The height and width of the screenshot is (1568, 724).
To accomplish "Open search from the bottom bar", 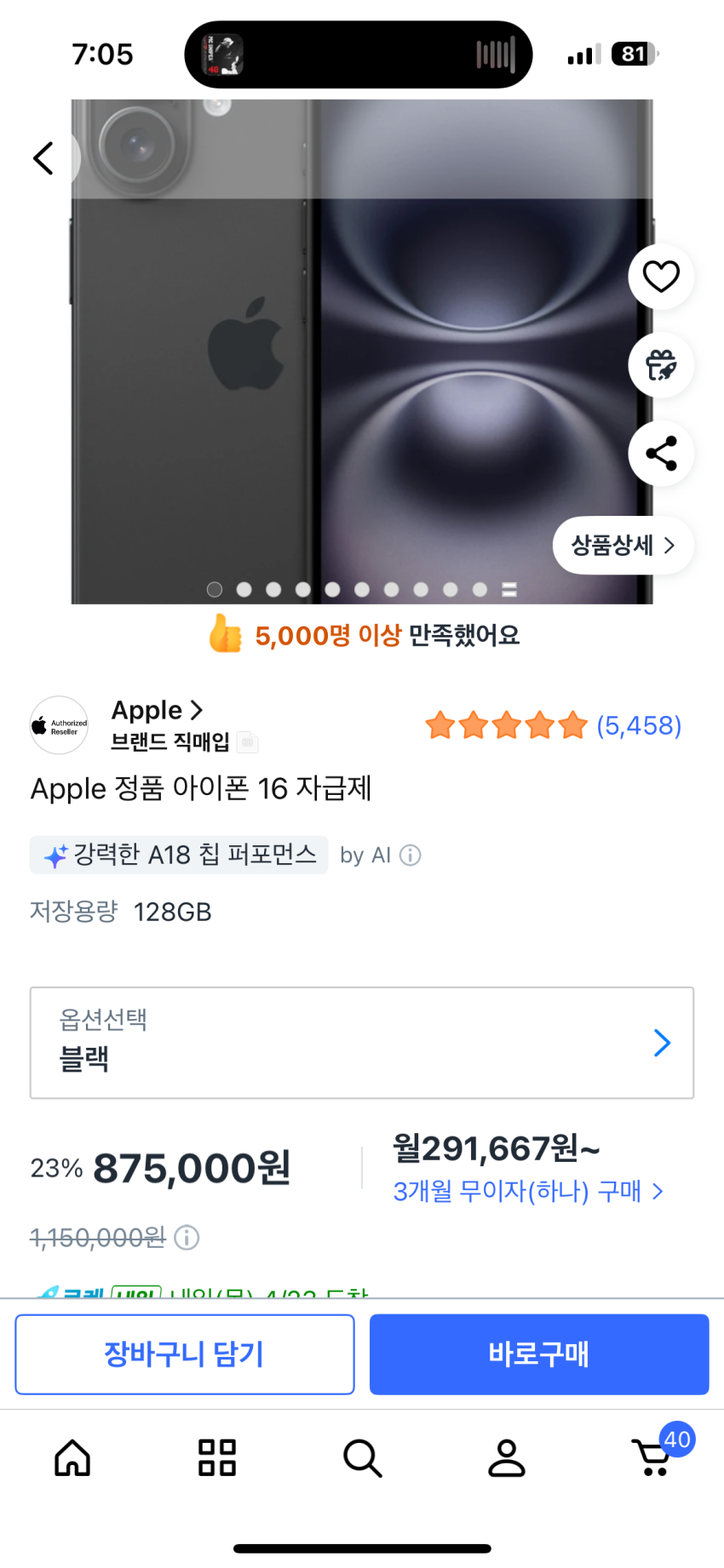I will point(362,1457).
